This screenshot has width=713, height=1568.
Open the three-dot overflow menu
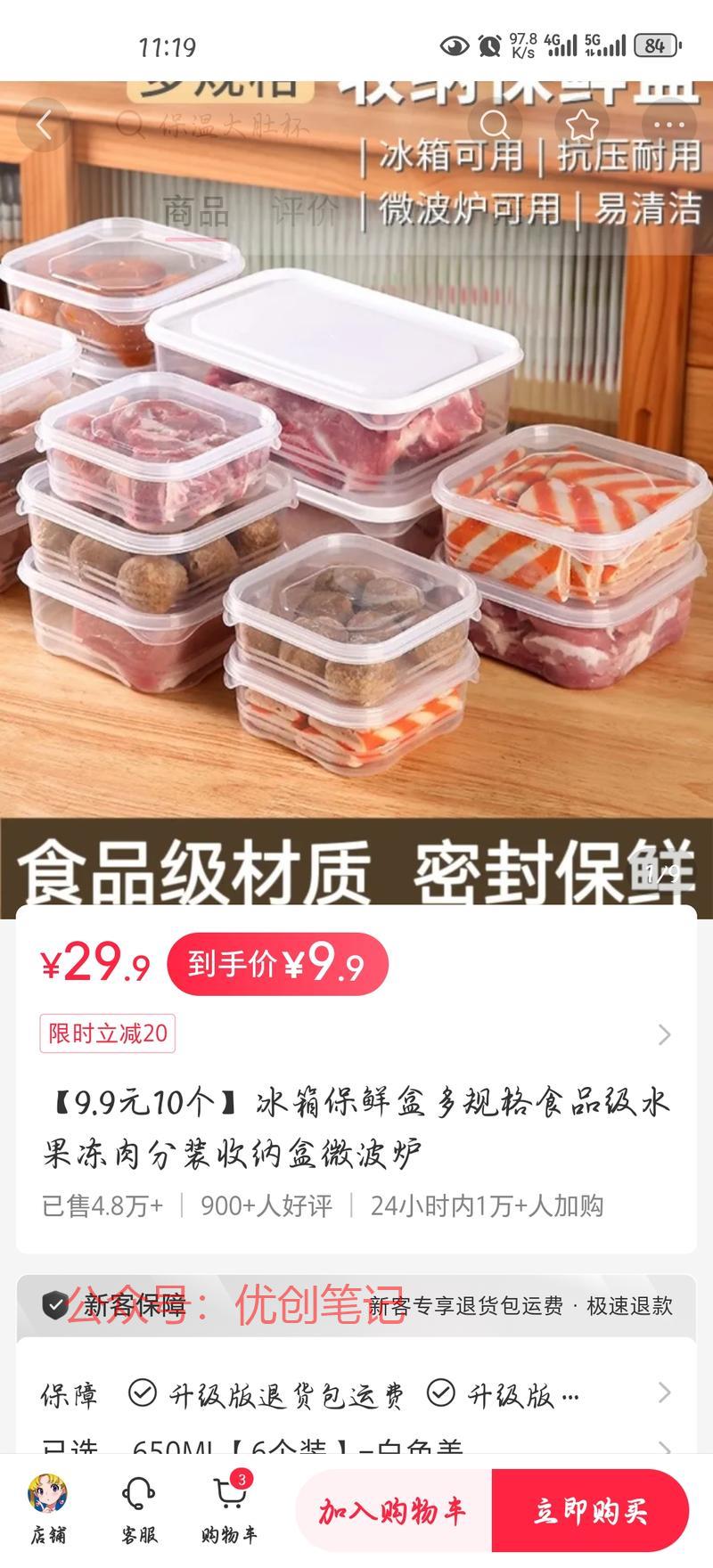click(x=668, y=125)
